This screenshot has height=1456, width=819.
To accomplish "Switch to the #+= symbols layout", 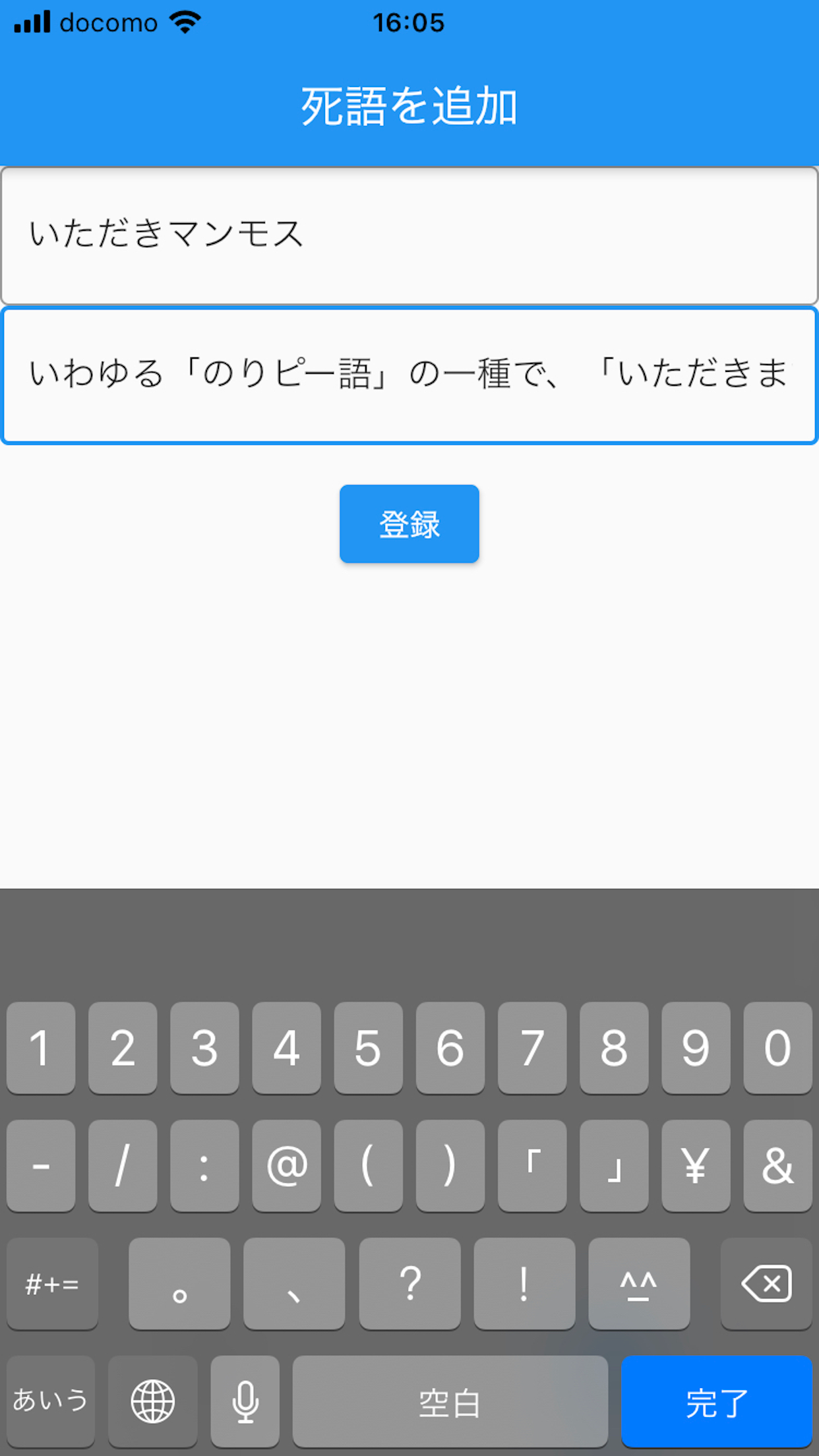I will tap(52, 1283).
